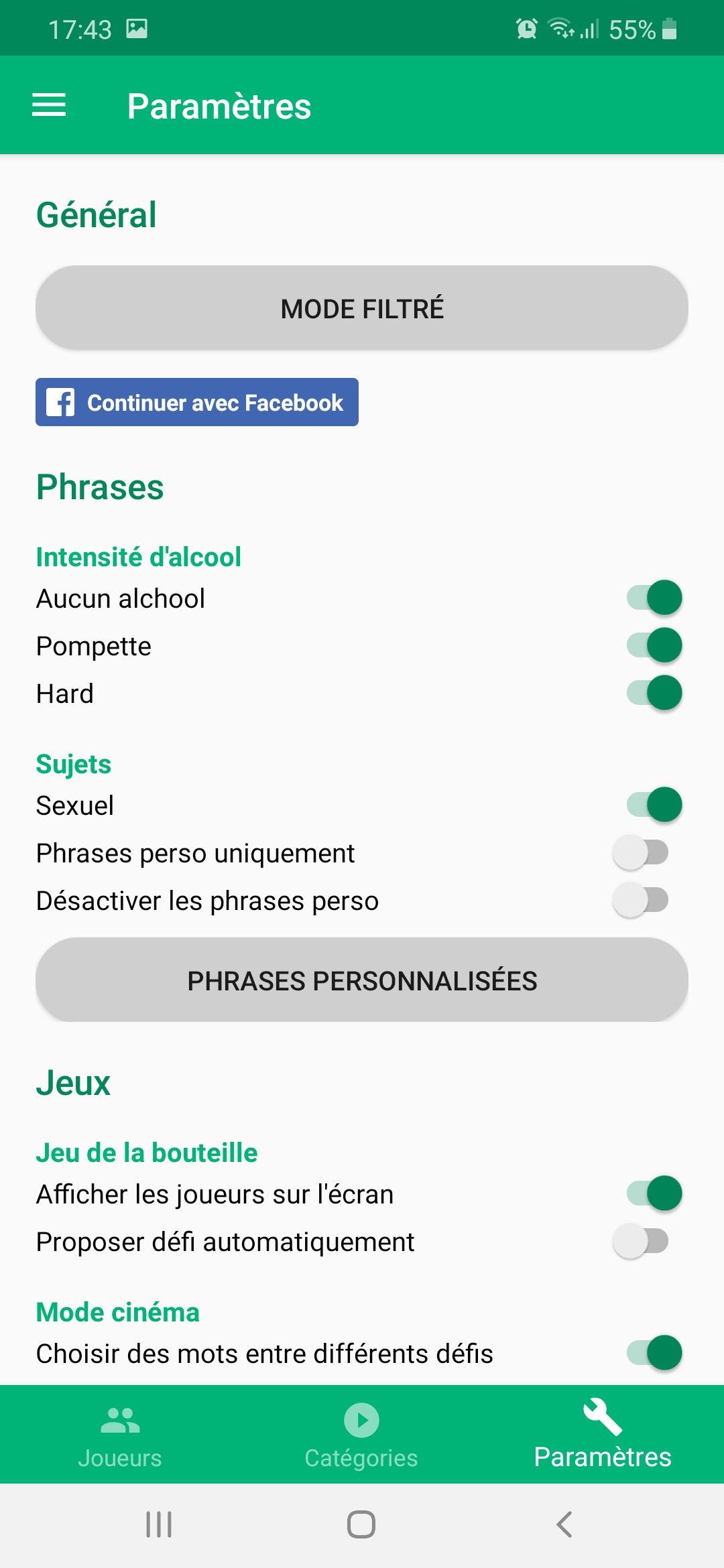Go to the system home screen
The image size is (724, 1568).
tap(361, 1524)
